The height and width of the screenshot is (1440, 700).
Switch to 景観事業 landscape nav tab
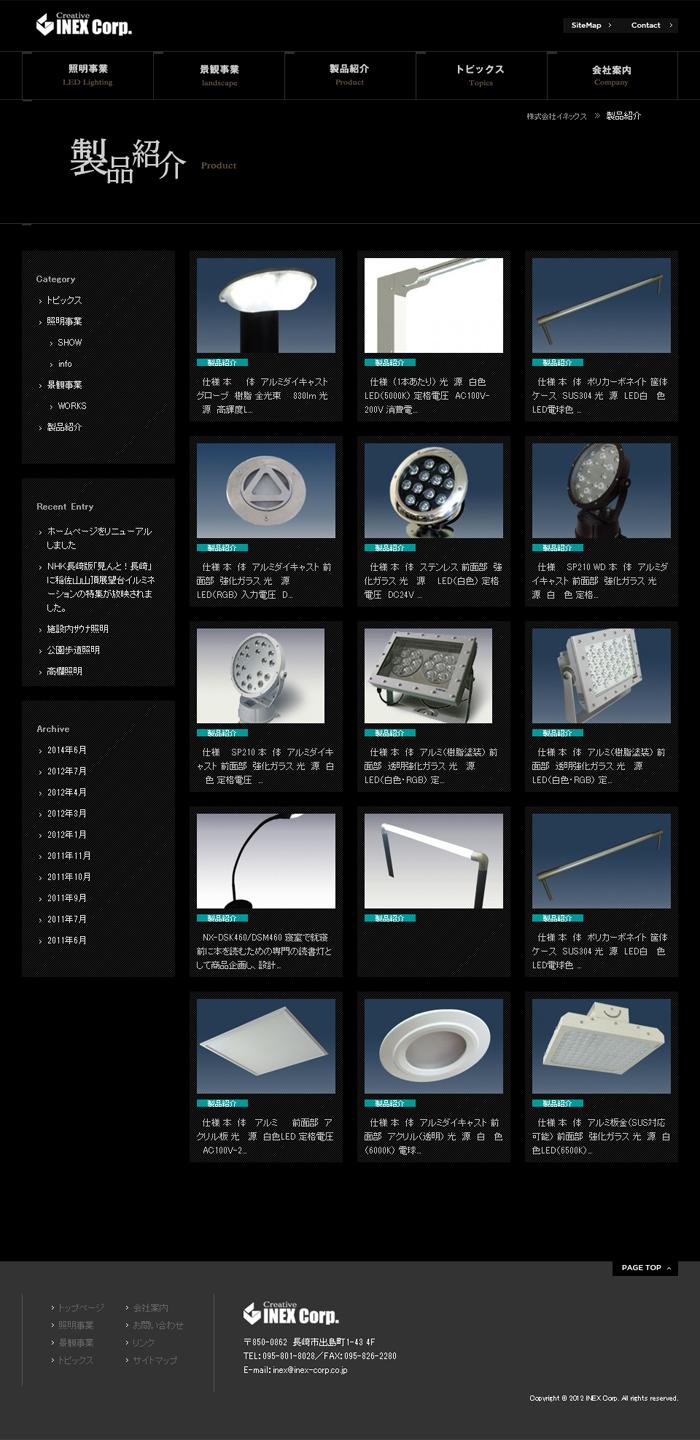point(219,75)
